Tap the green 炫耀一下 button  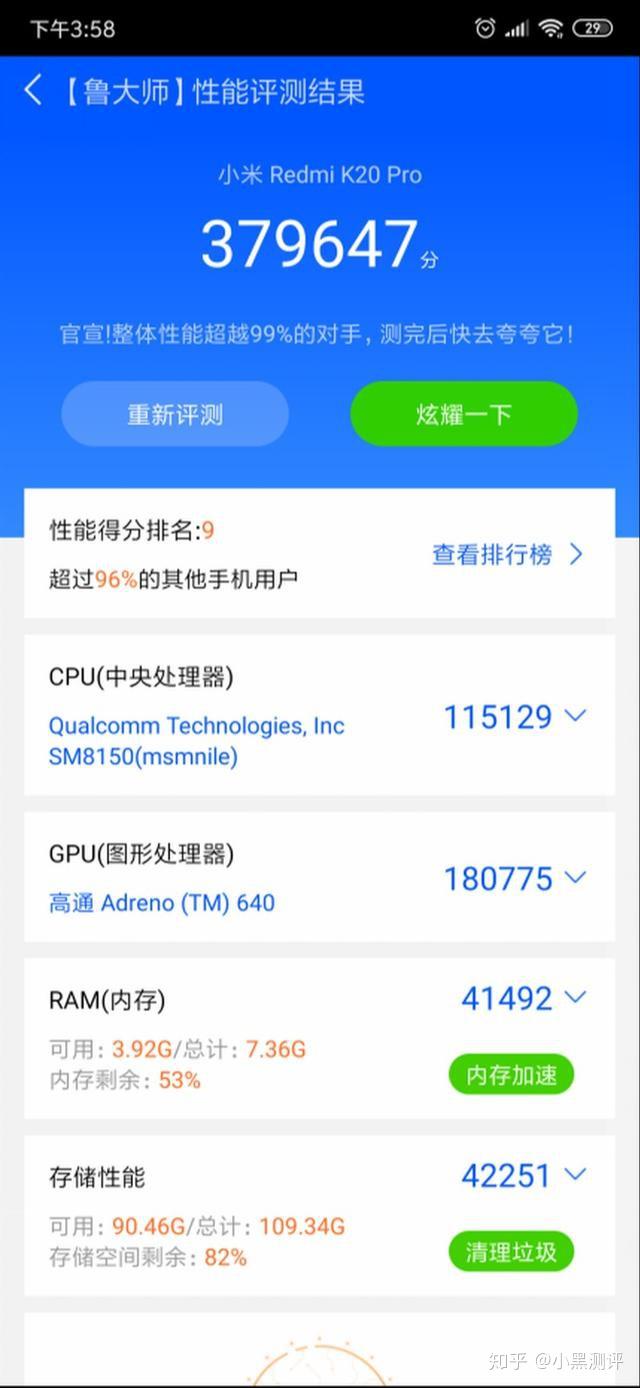pos(463,414)
